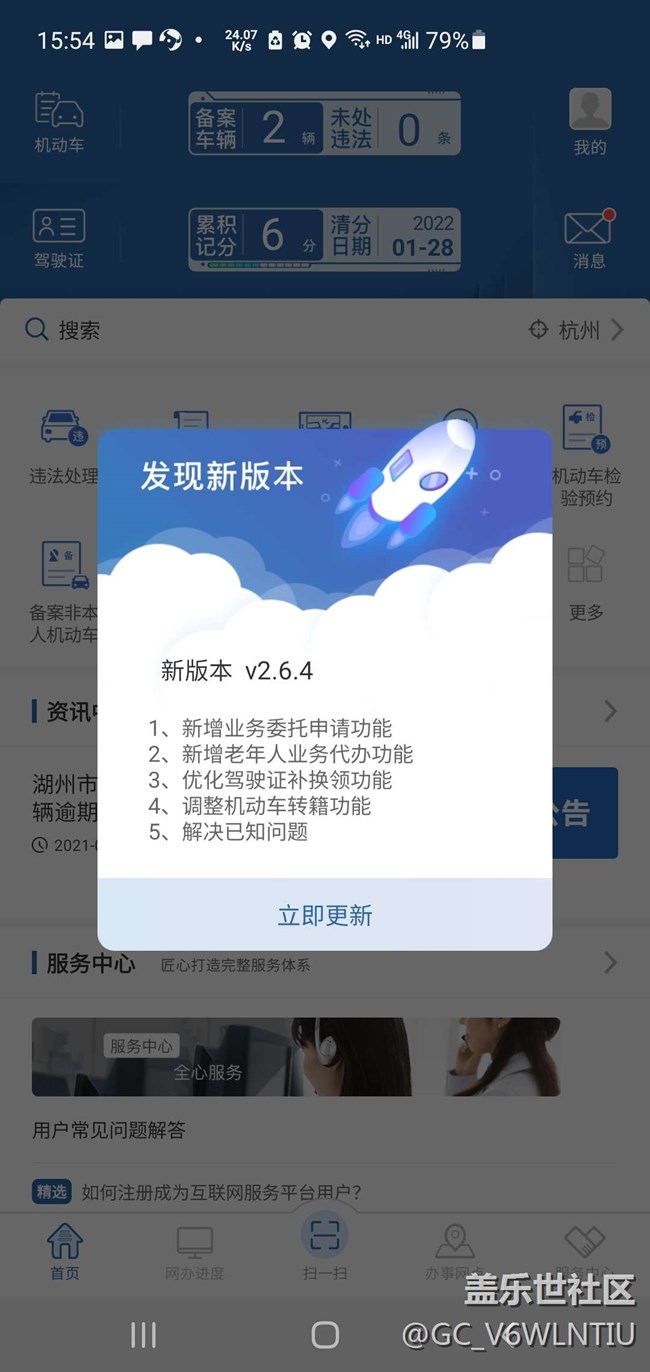
Task: Open 机动车检验预约 service
Action: 586,455
